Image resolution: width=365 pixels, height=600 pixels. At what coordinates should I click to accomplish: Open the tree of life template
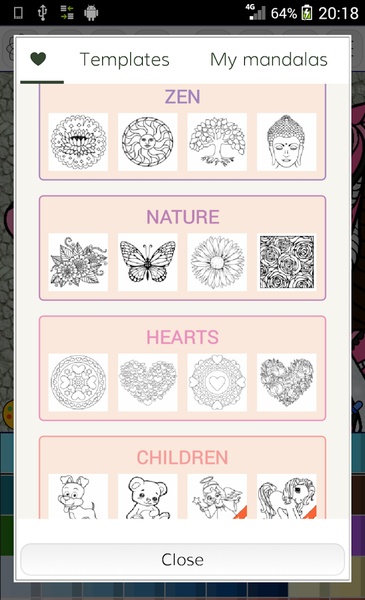(217, 142)
